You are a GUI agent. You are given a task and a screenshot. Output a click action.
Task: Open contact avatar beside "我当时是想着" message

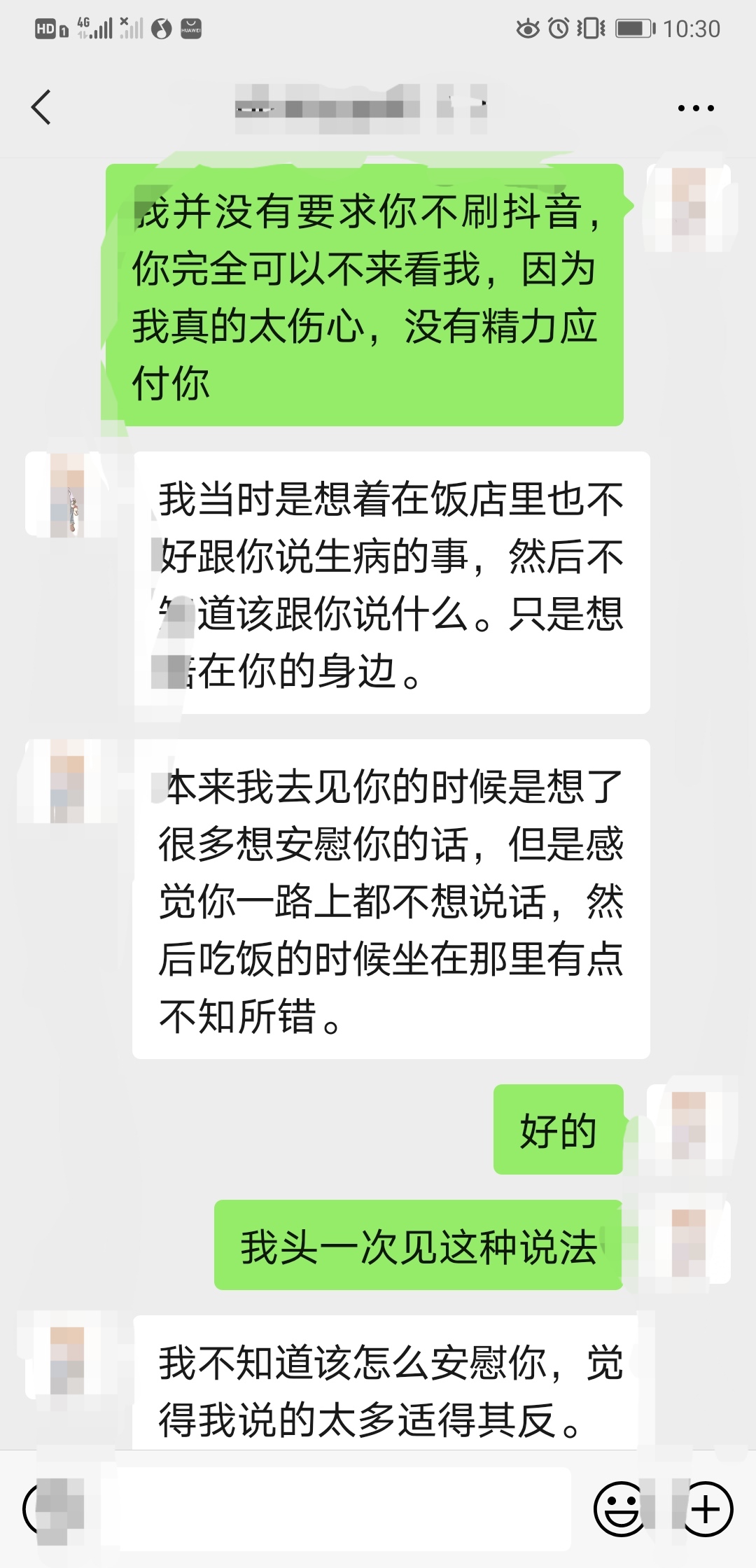[67, 495]
